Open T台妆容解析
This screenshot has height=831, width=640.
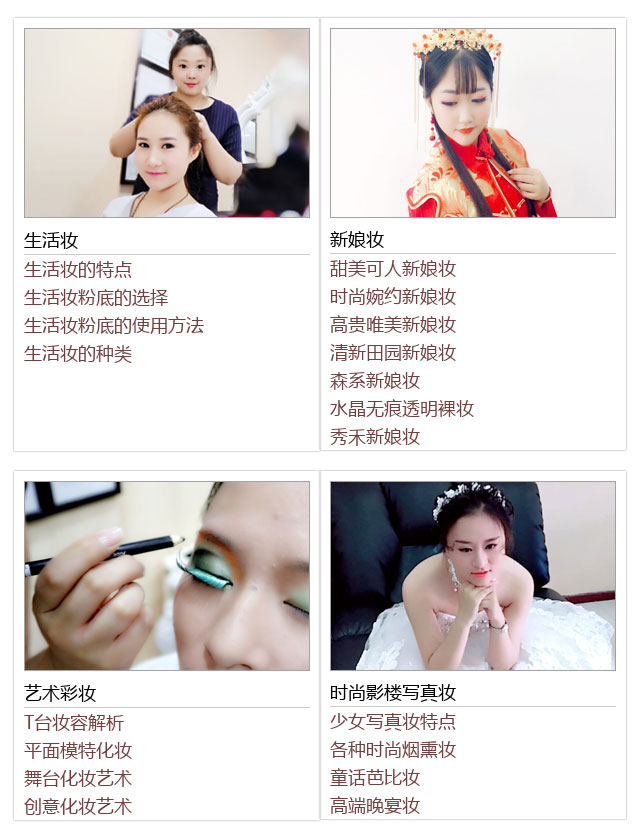[x=74, y=723]
